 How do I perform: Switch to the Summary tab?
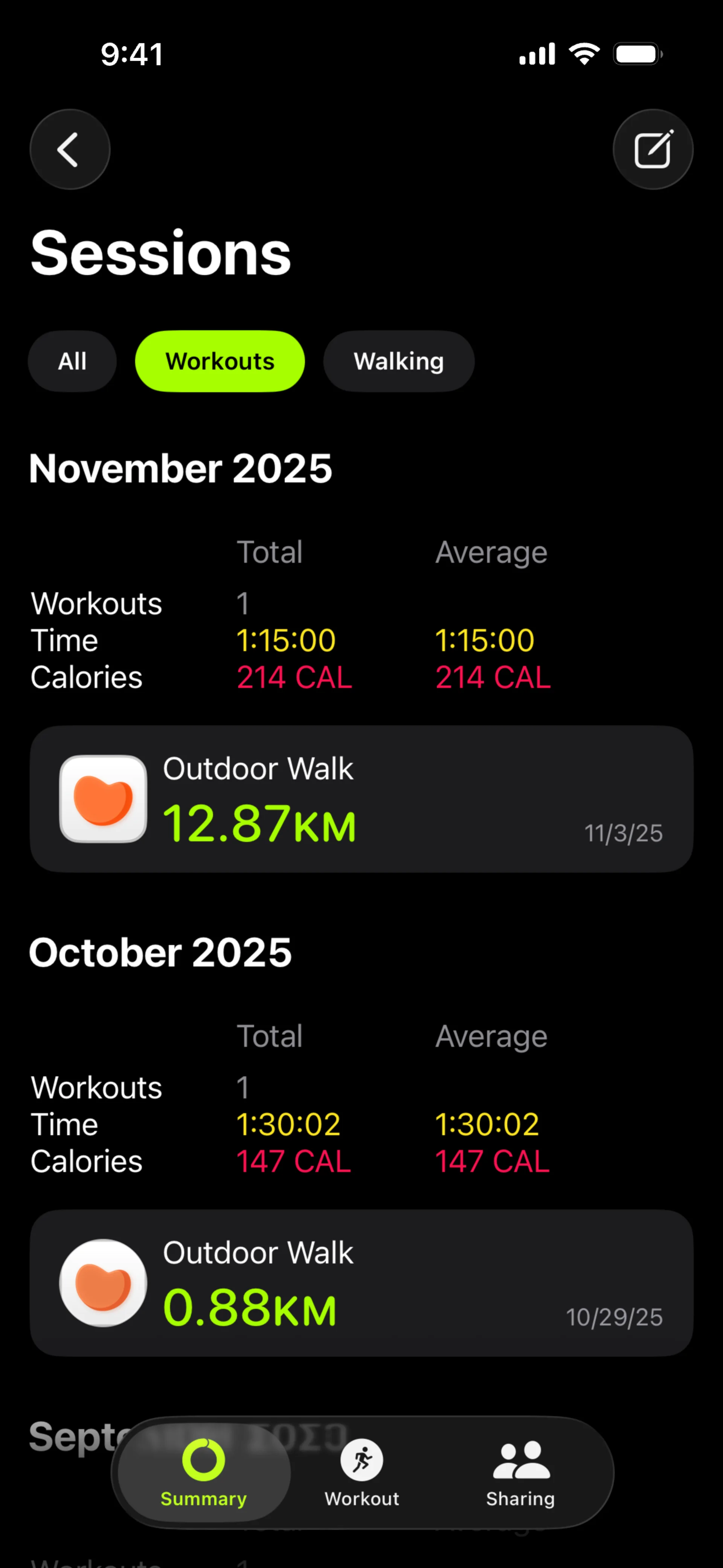204,1472
